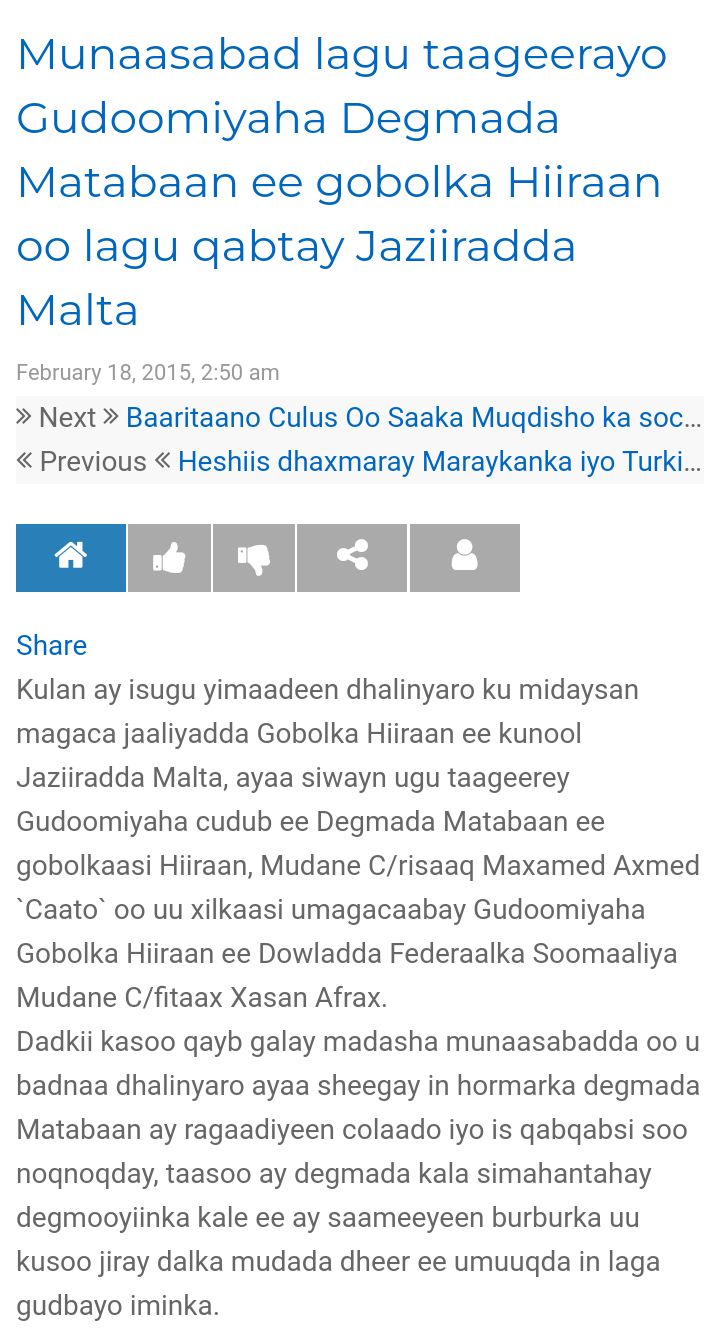Open previous article Heshiis dhaxmaray Maraykanka
Screen dimensions: 720x1333
pos(439,461)
